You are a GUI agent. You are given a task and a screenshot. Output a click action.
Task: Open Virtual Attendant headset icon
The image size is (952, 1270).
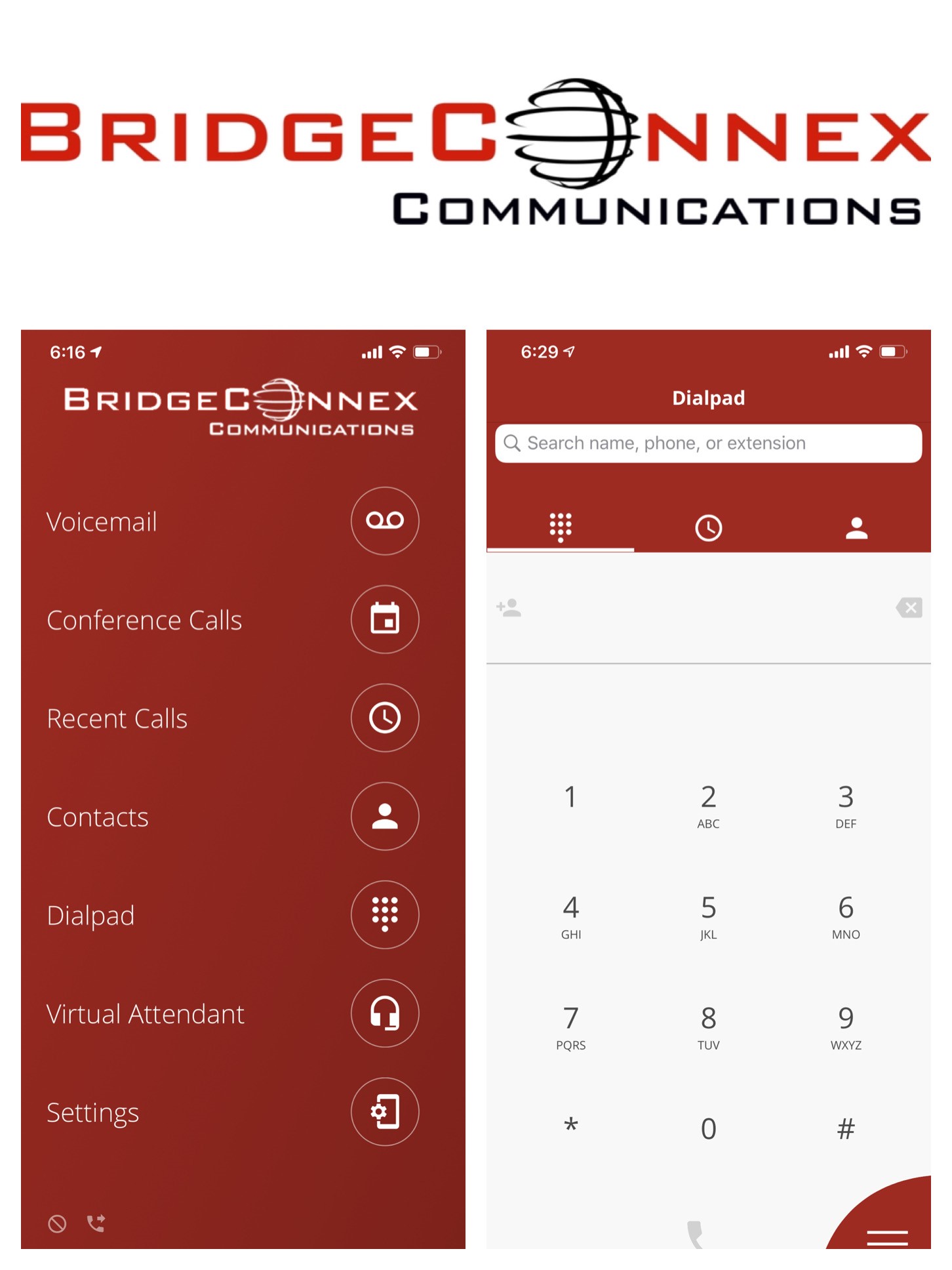click(385, 1014)
